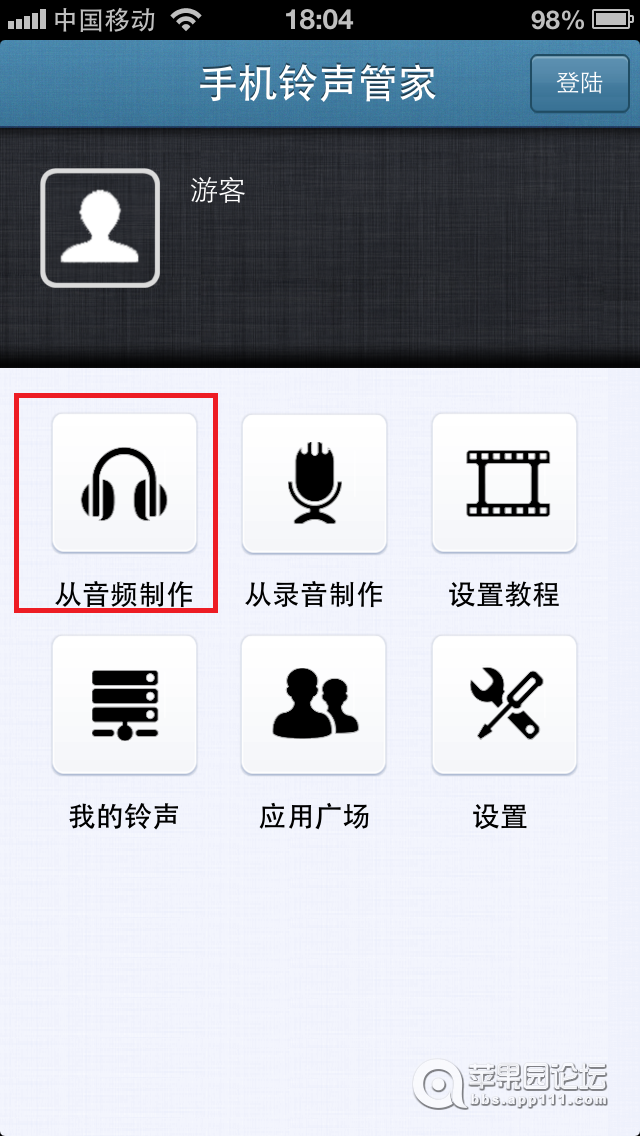The width and height of the screenshot is (640, 1136).
Task: View the 设置教程 tutorial
Action: pos(504,483)
